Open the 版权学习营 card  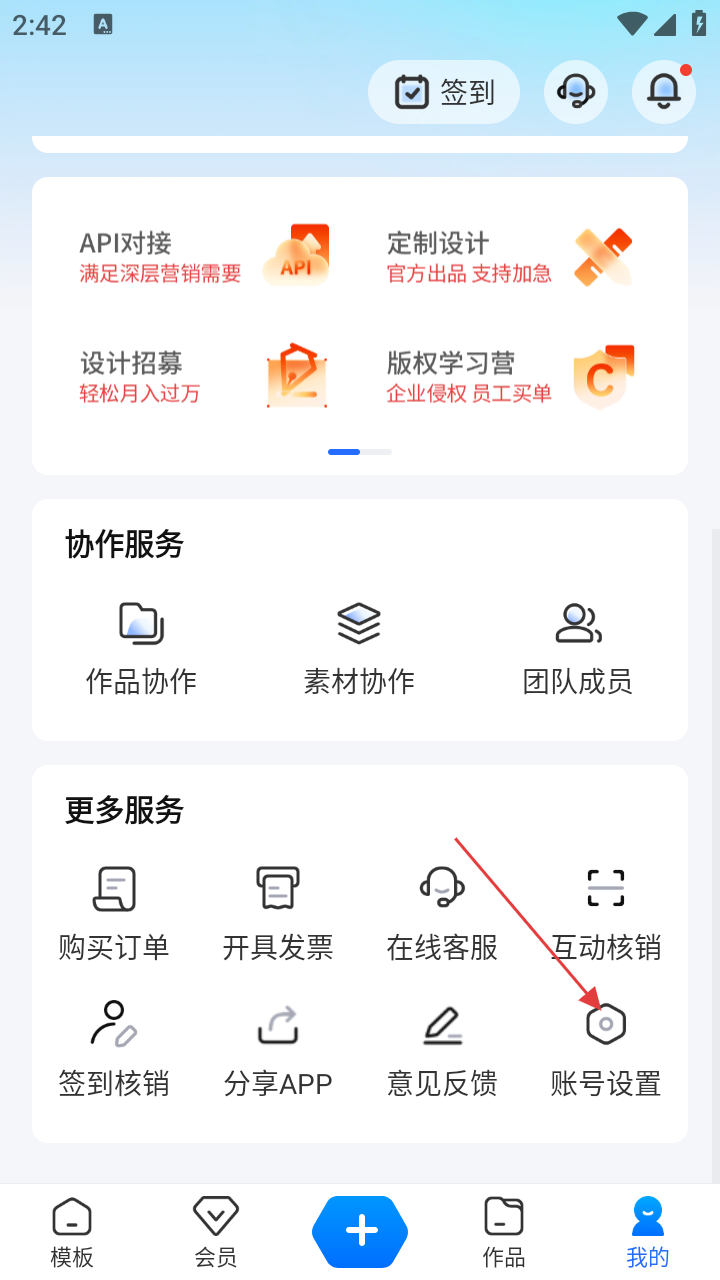(510, 377)
